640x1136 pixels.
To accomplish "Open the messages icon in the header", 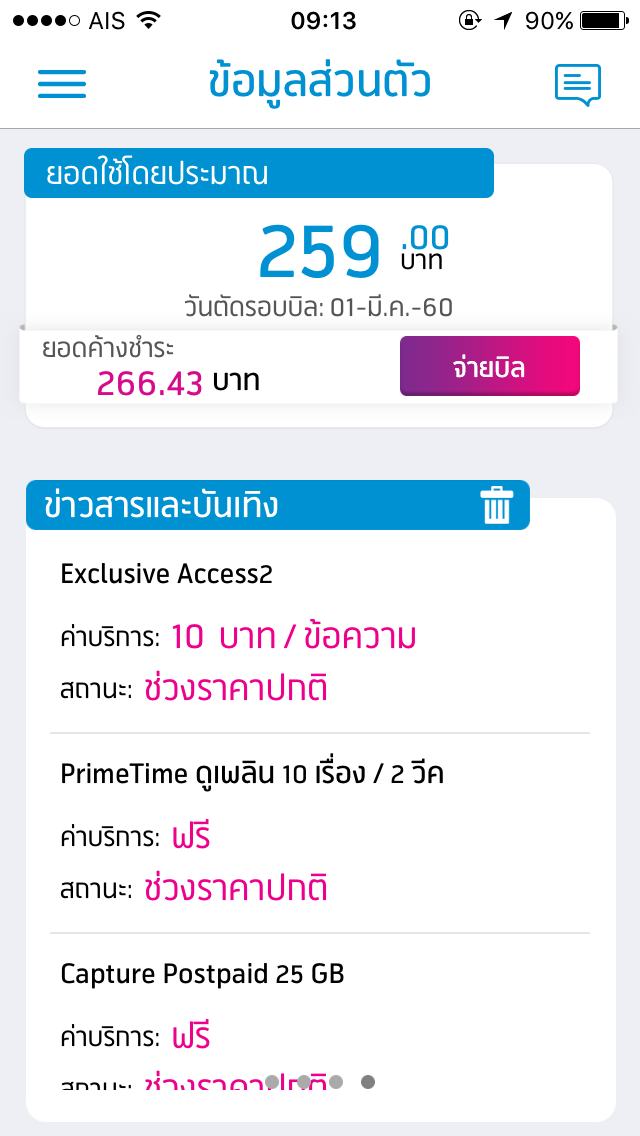I will point(578,85).
